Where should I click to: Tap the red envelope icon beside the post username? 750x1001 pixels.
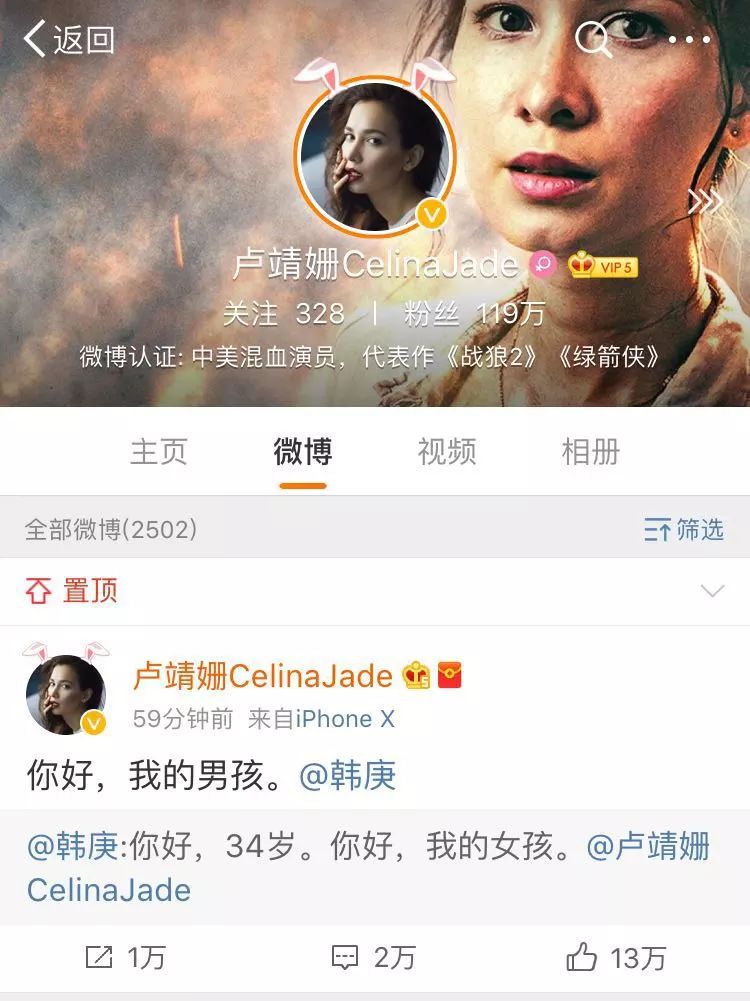[450, 677]
